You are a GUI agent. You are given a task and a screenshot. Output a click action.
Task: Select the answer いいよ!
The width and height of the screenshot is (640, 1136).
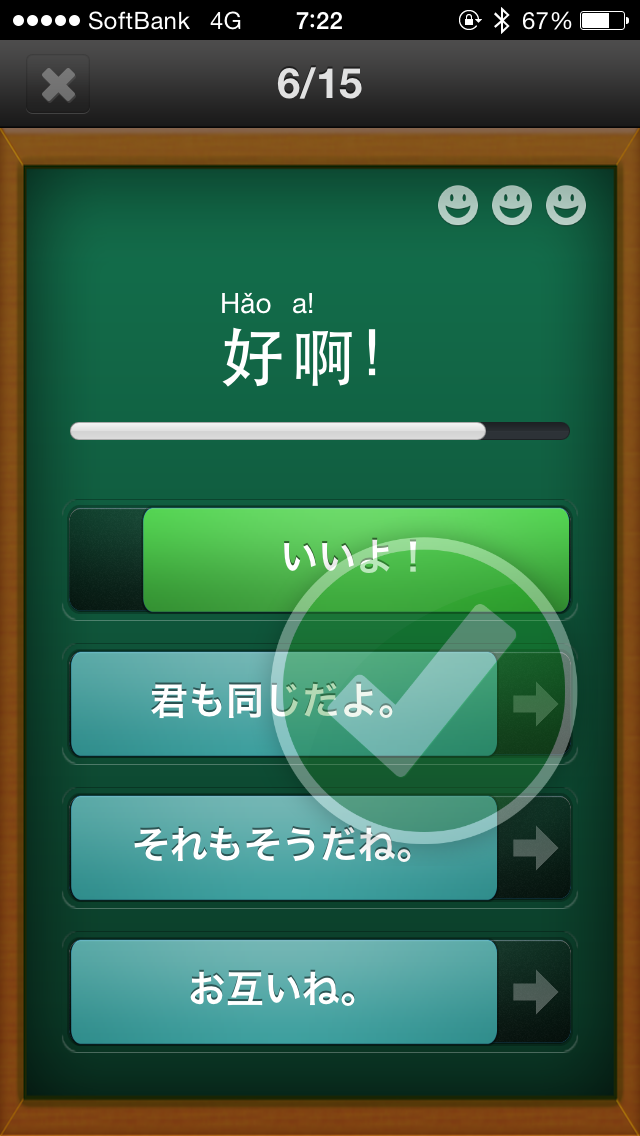[356, 560]
